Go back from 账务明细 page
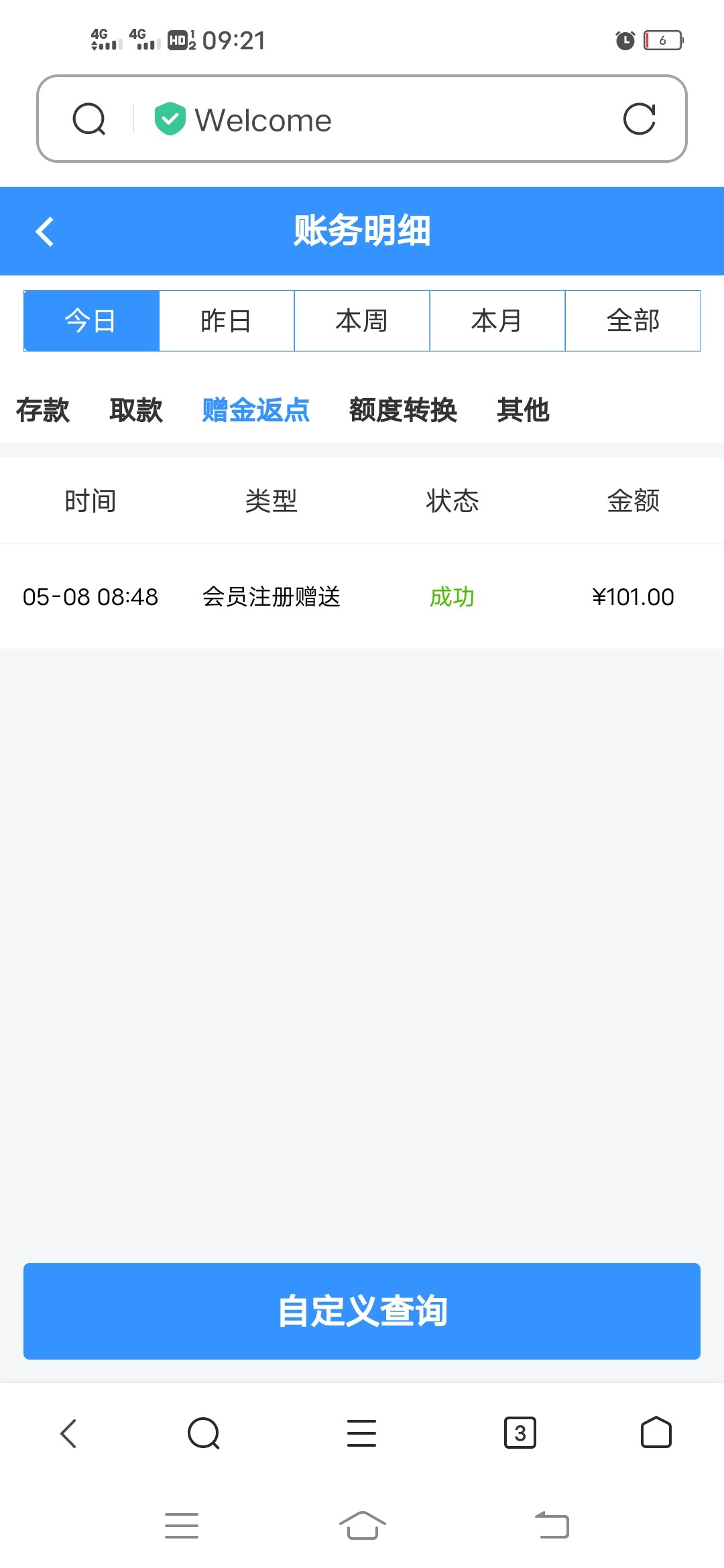724x1568 pixels. coord(45,232)
